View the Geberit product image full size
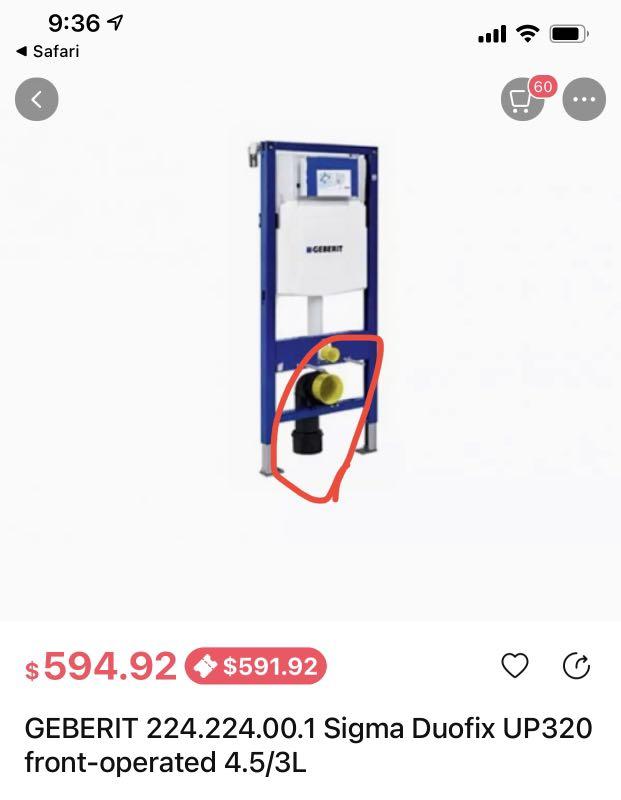621x800 pixels. pyautogui.click(x=312, y=310)
